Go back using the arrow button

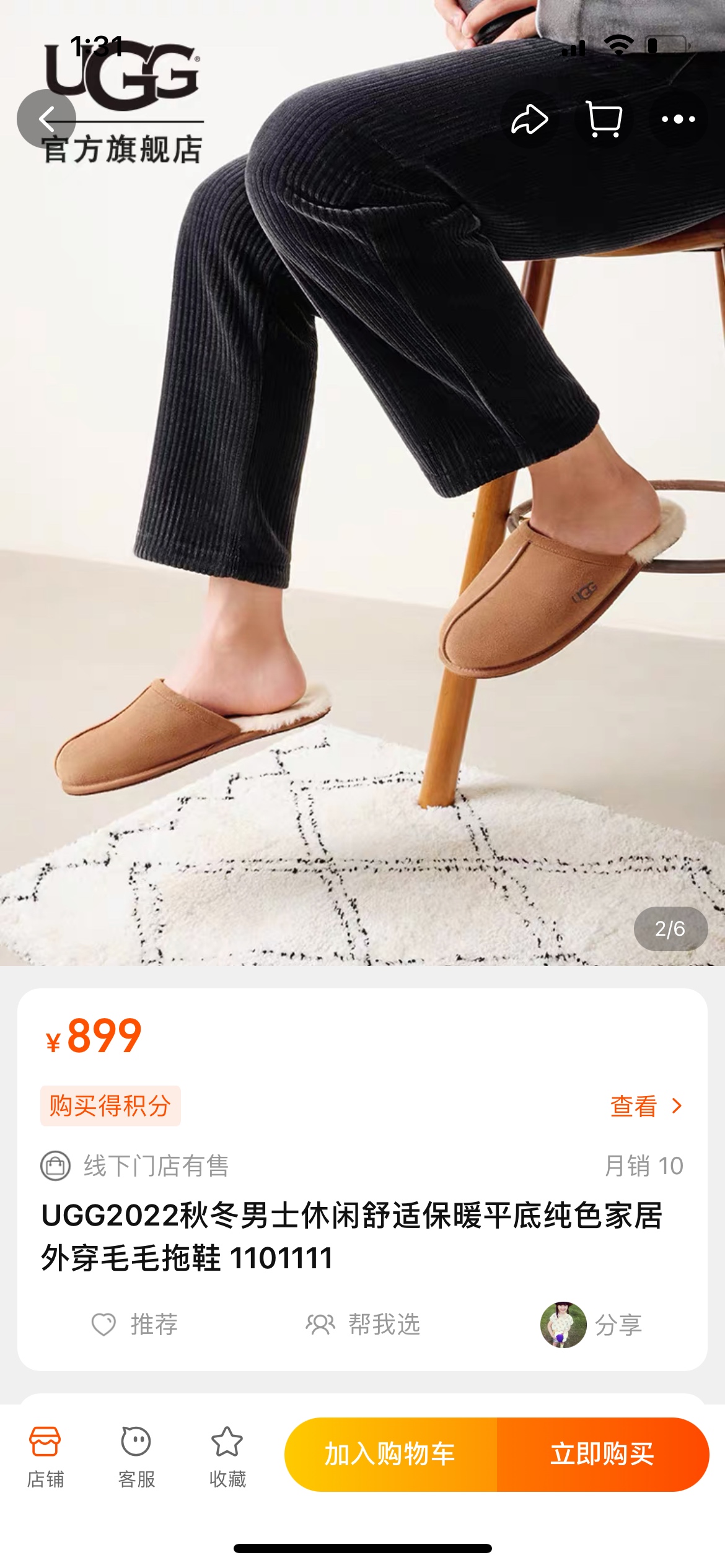click(46, 119)
